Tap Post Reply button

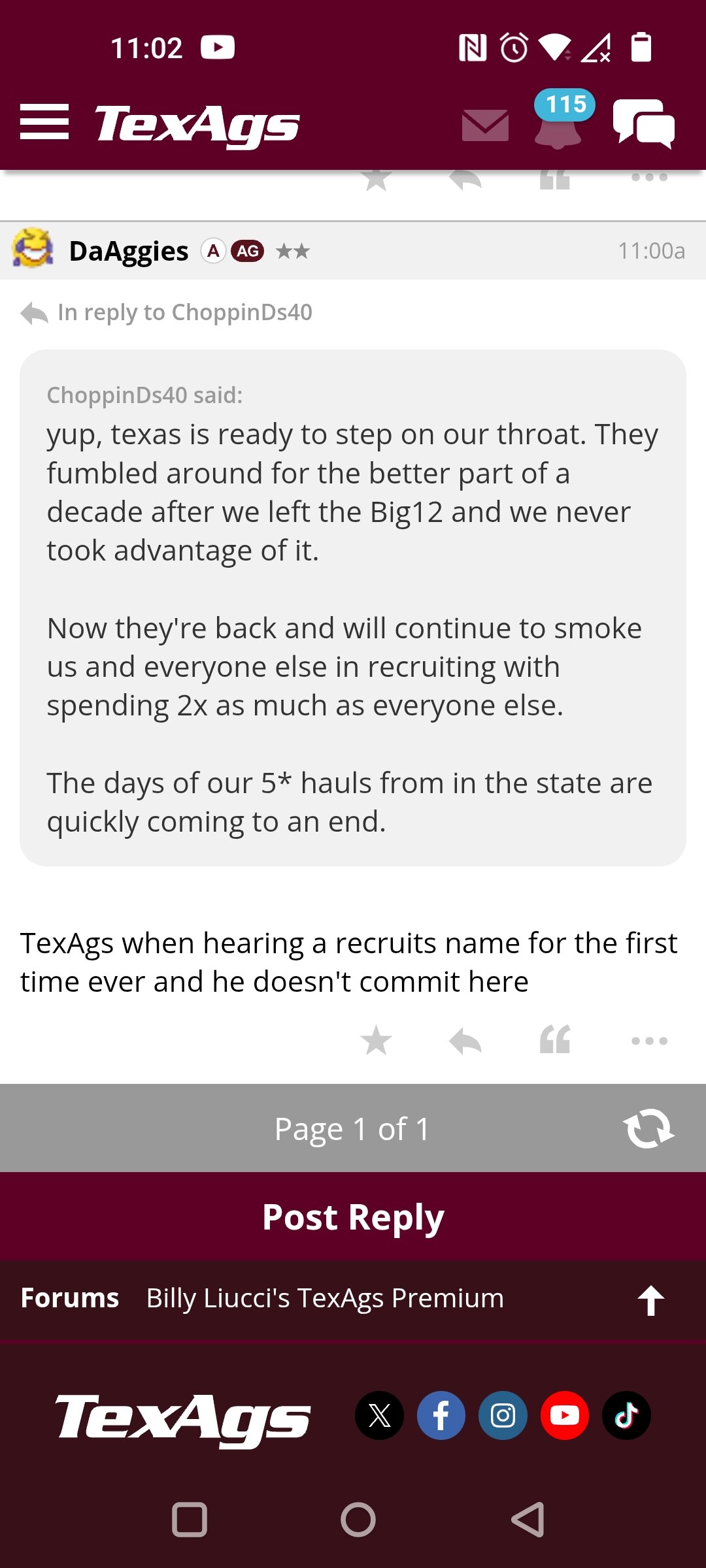coord(353,1217)
